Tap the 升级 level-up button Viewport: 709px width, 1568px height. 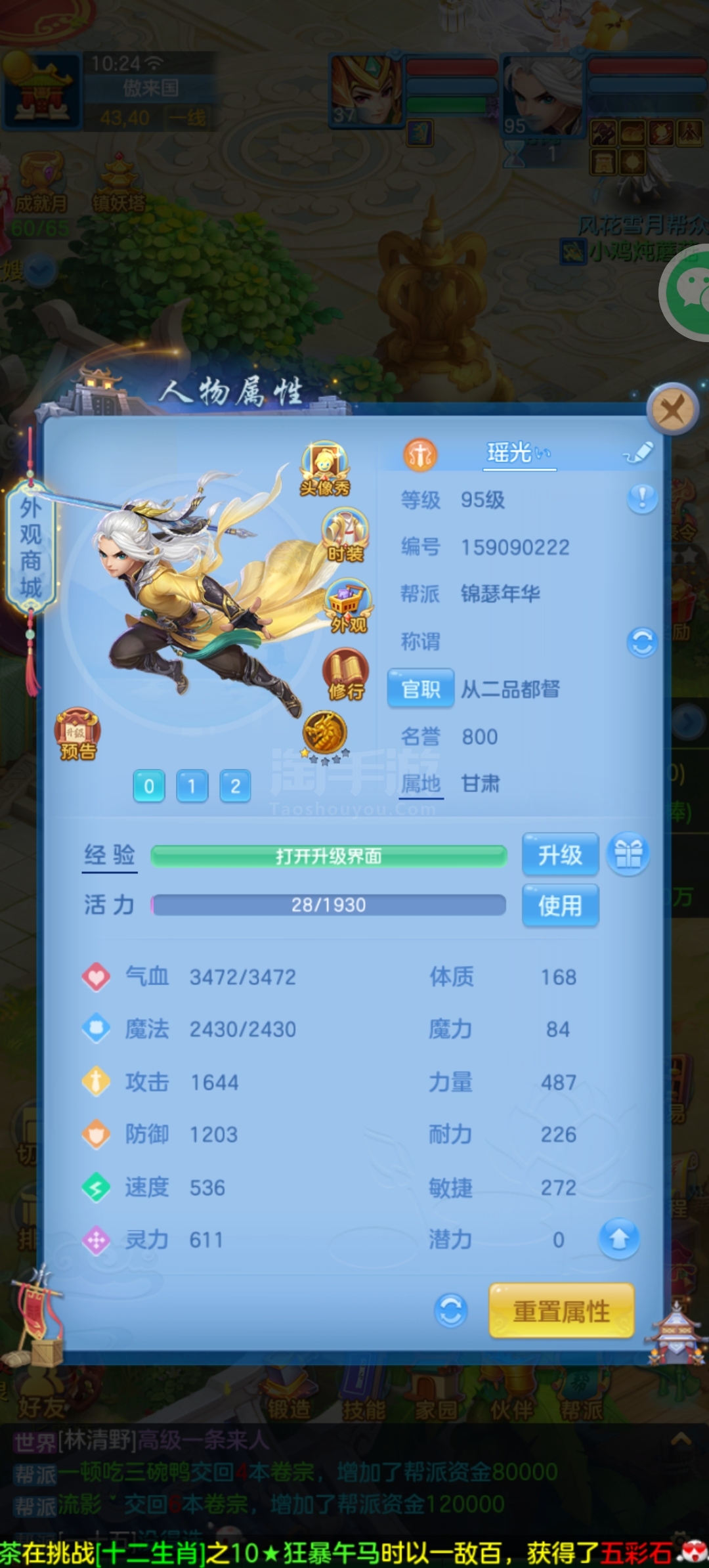(560, 854)
